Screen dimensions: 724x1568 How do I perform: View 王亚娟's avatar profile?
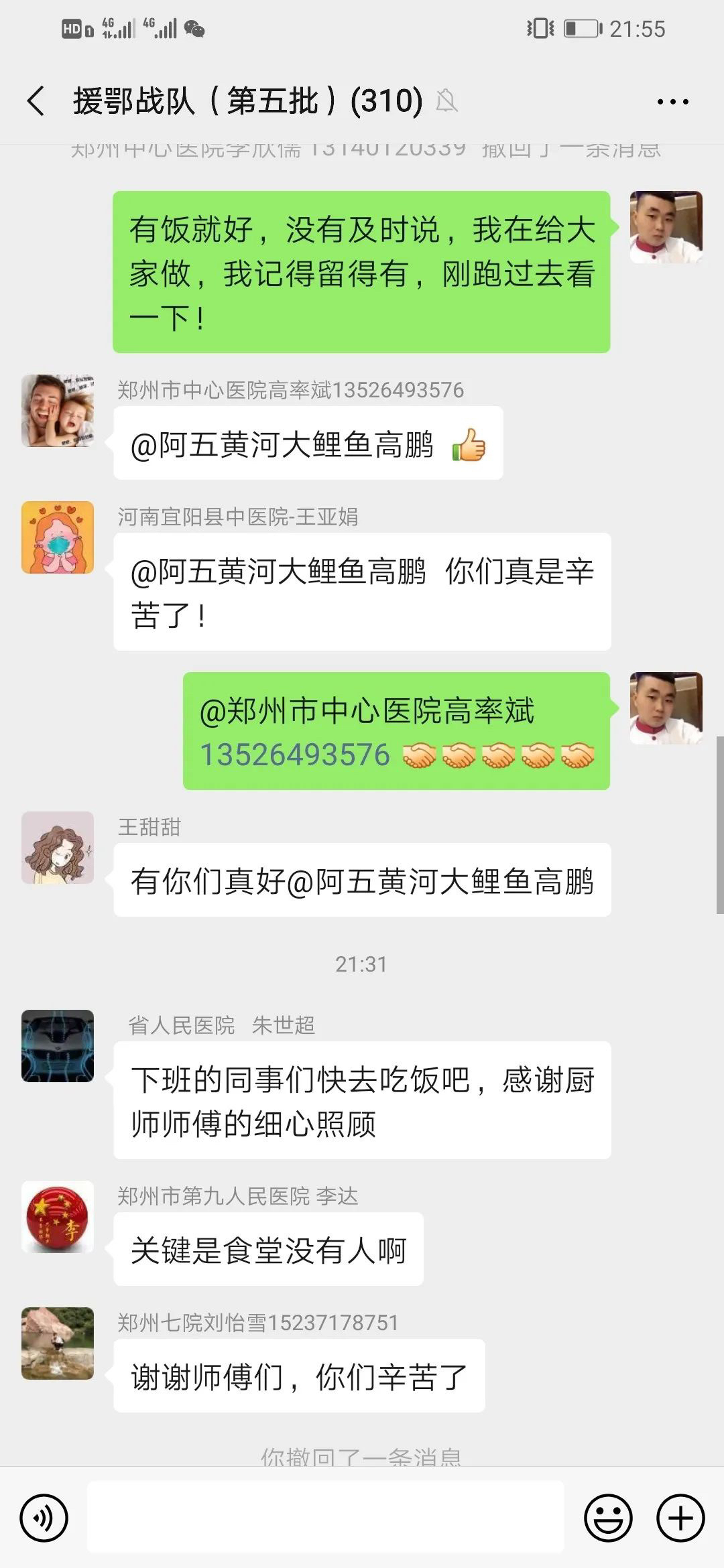click(58, 537)
